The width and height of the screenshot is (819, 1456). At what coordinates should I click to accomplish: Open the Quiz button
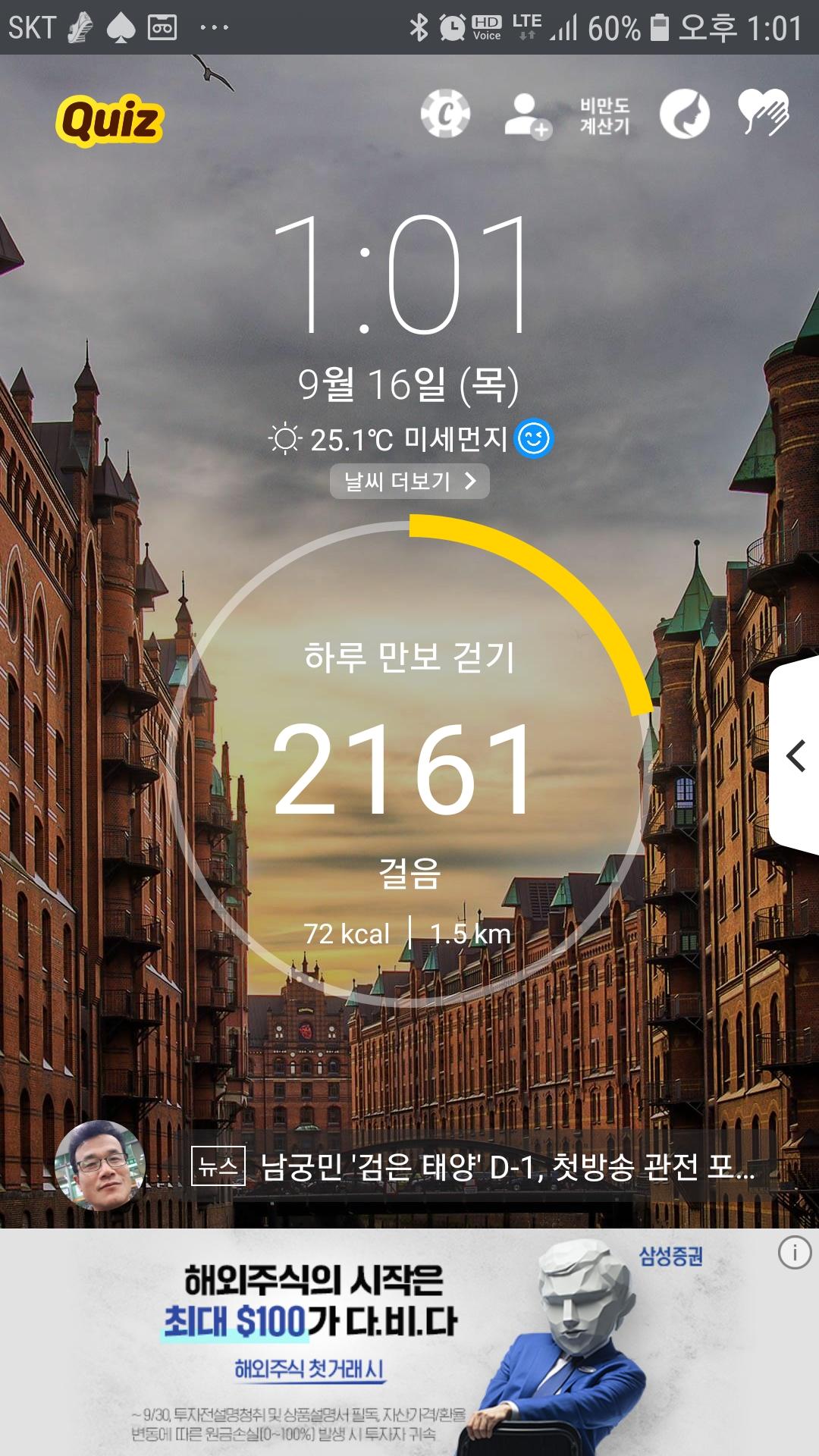110,120
